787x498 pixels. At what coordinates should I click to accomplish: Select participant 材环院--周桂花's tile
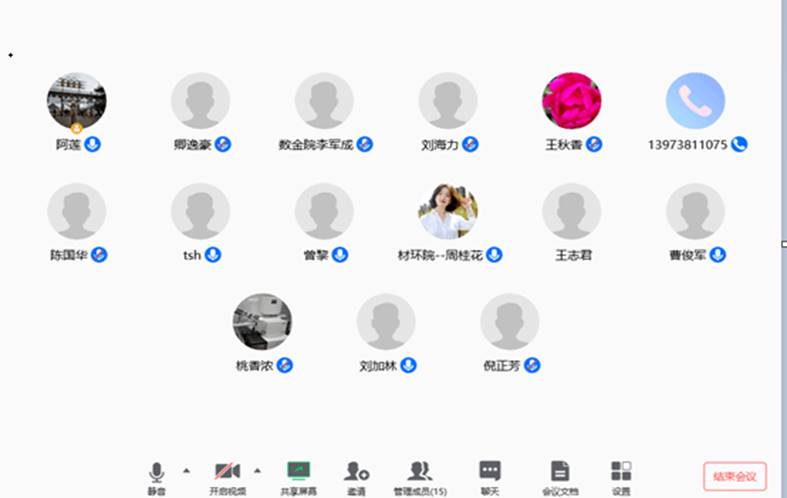[447, 212]
